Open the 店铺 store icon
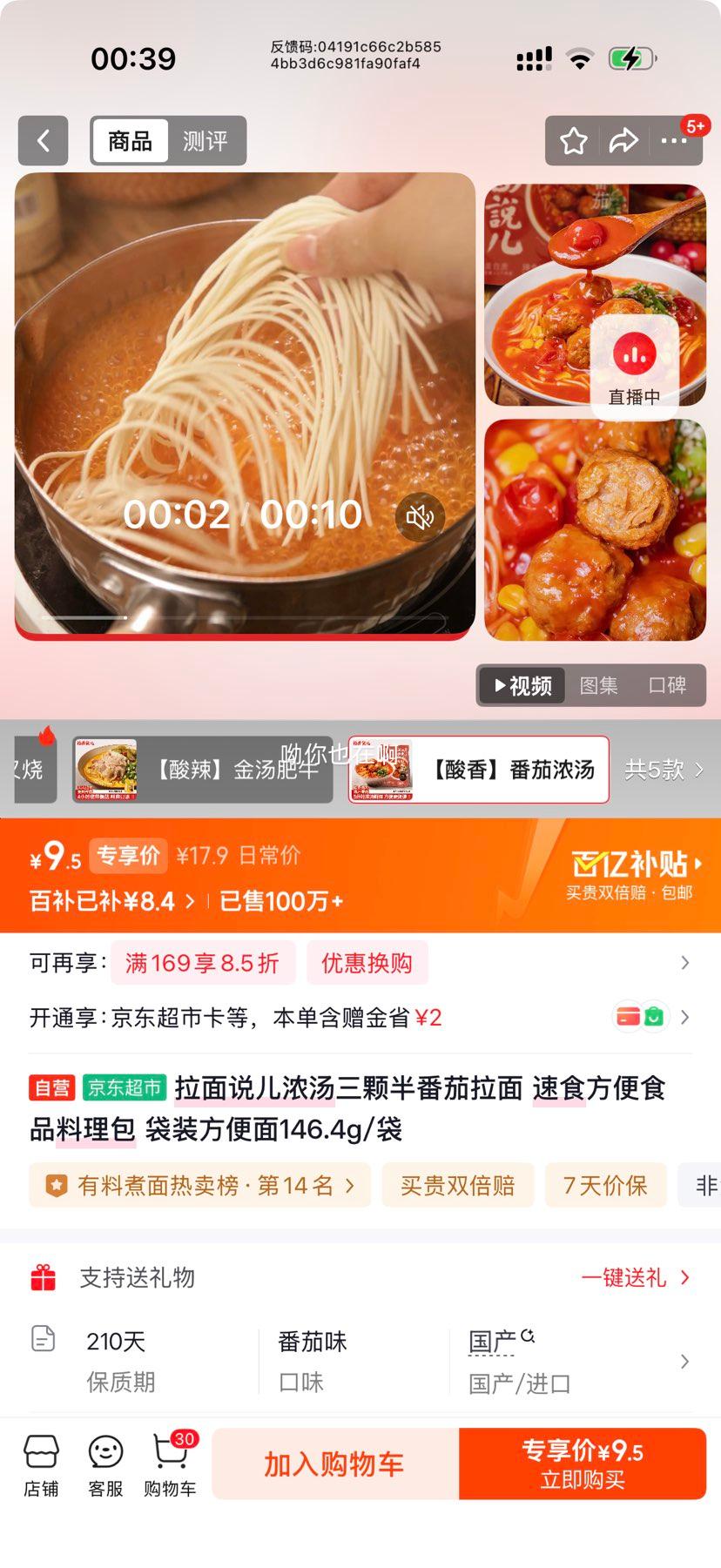 click(41, 1464)
